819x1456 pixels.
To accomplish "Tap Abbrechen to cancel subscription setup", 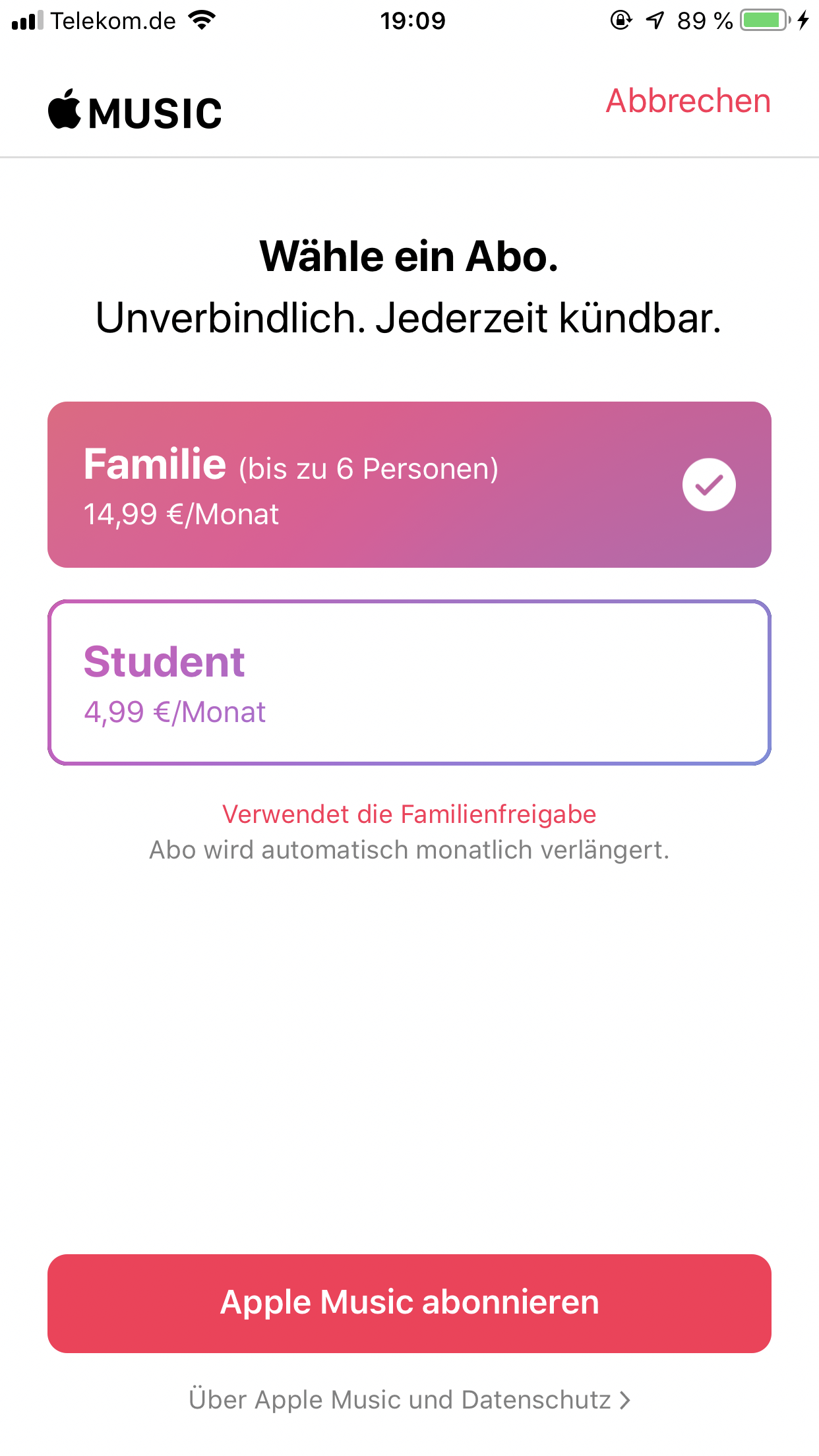I will pyautogui.click(x=688, y=102).
